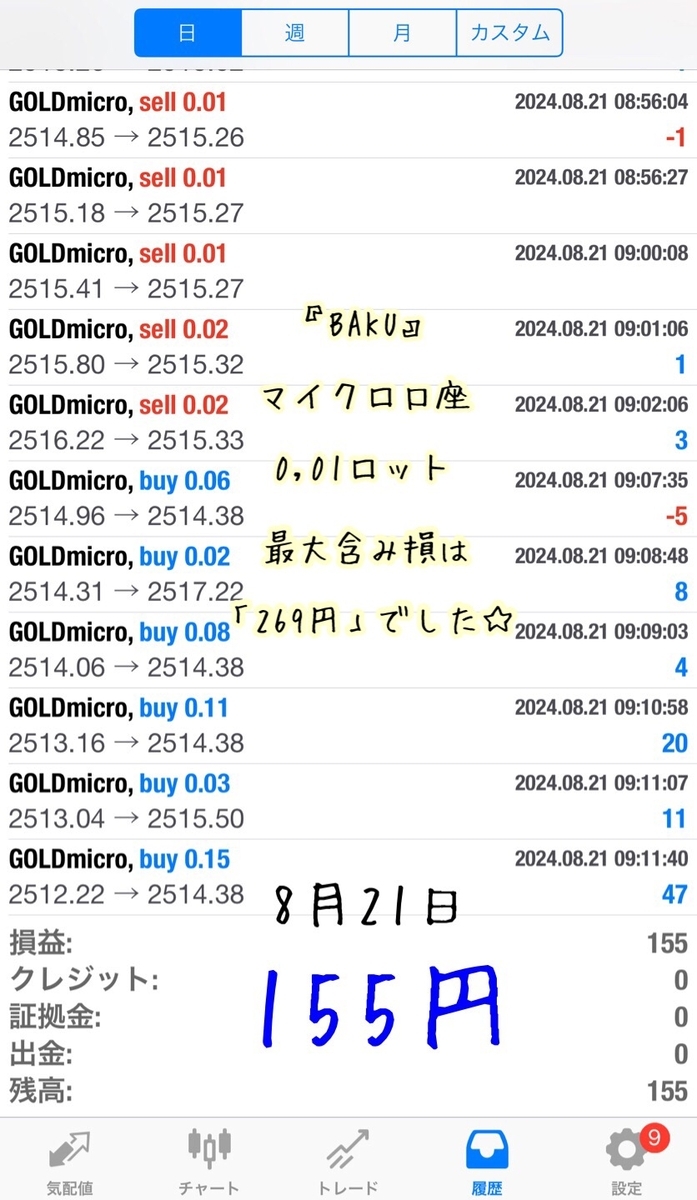Choose the カスタム date range

[x=510, y=33]
